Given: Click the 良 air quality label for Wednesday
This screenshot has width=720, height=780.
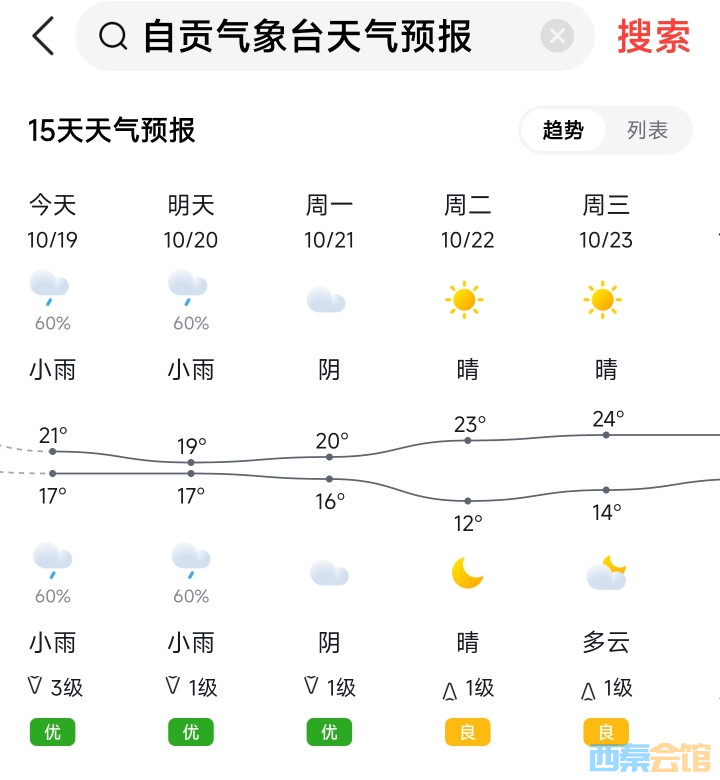Looking at the screenshot, I should click(605, 732).
